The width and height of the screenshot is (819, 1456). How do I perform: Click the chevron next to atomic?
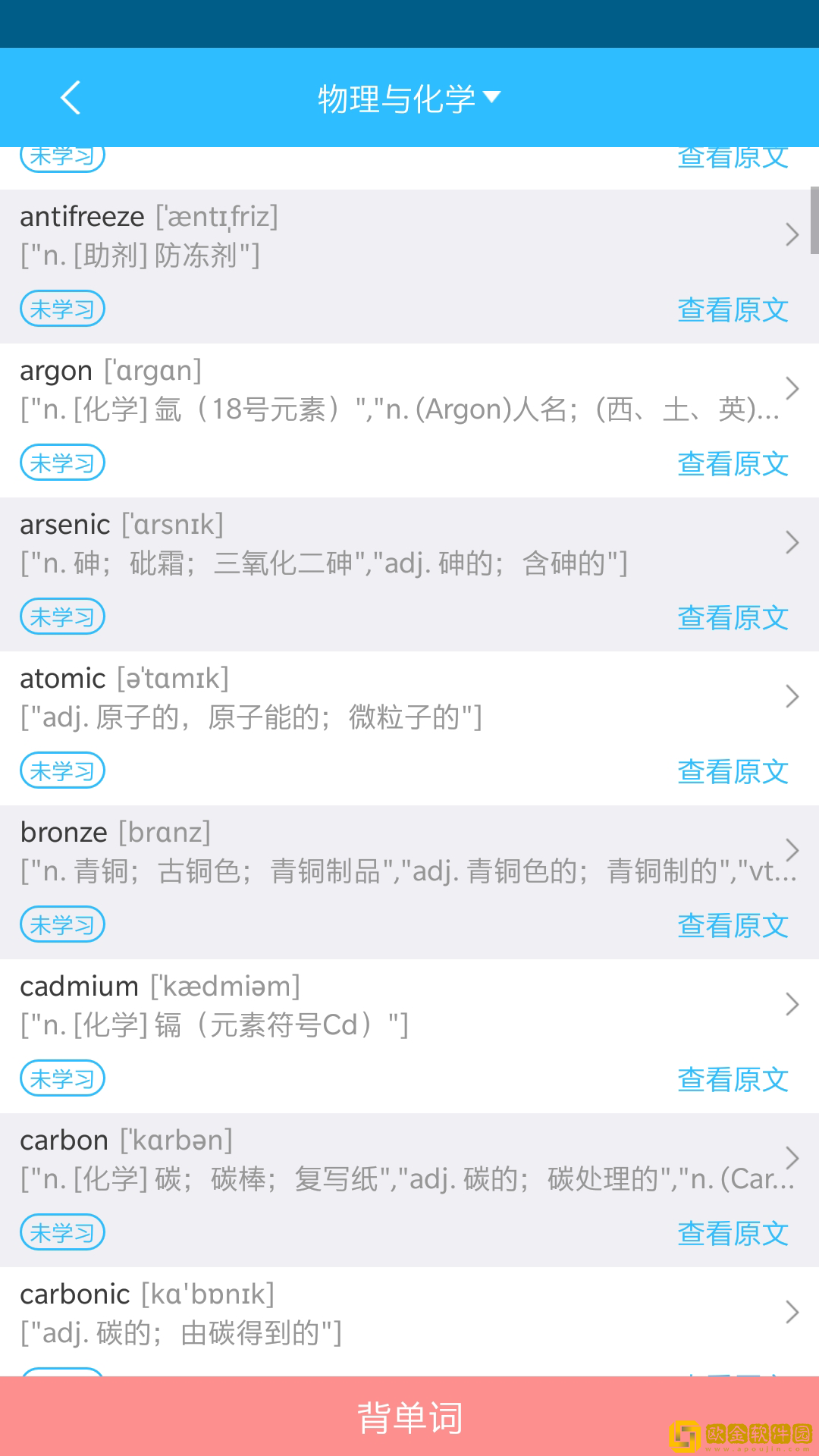[792, 696]
